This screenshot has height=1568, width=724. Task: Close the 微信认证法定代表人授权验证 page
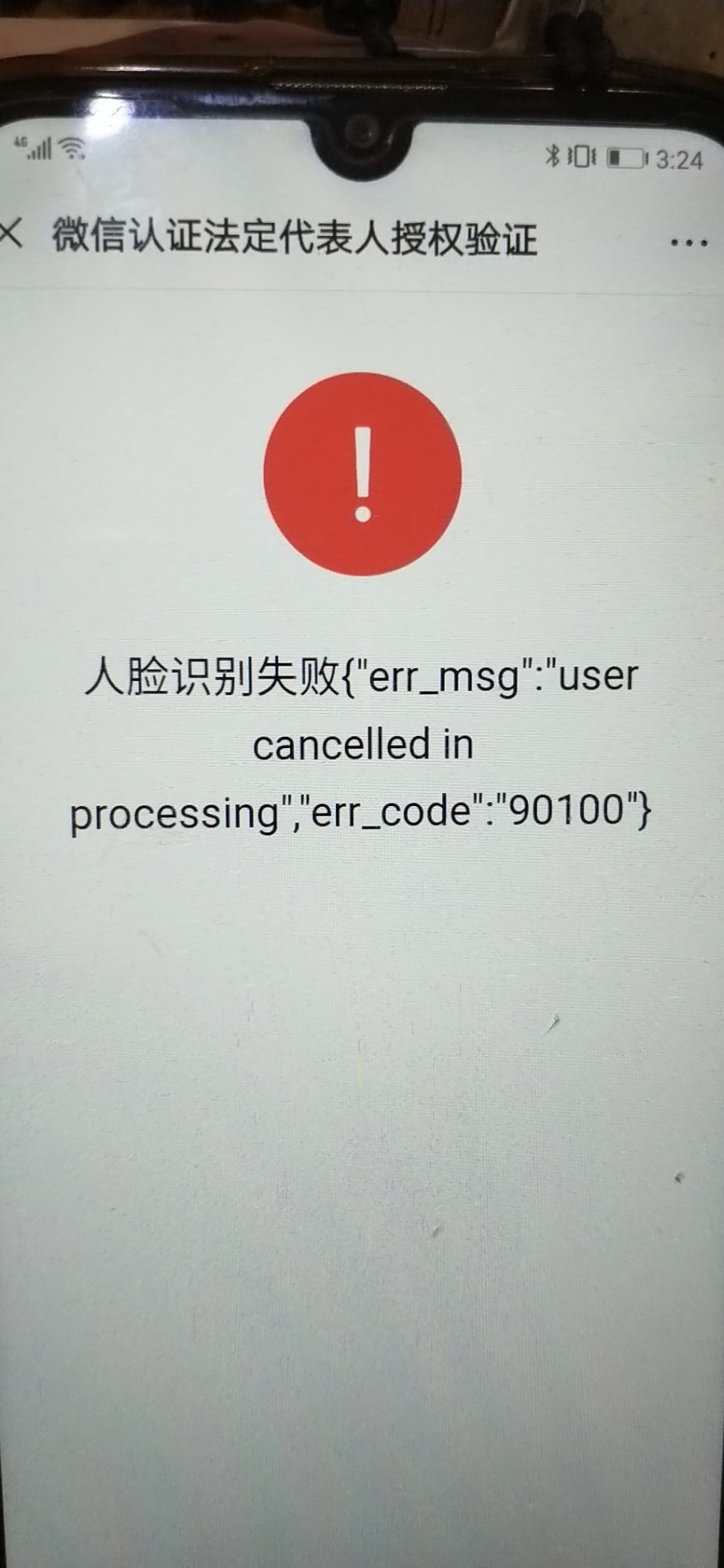click(11, 234)
